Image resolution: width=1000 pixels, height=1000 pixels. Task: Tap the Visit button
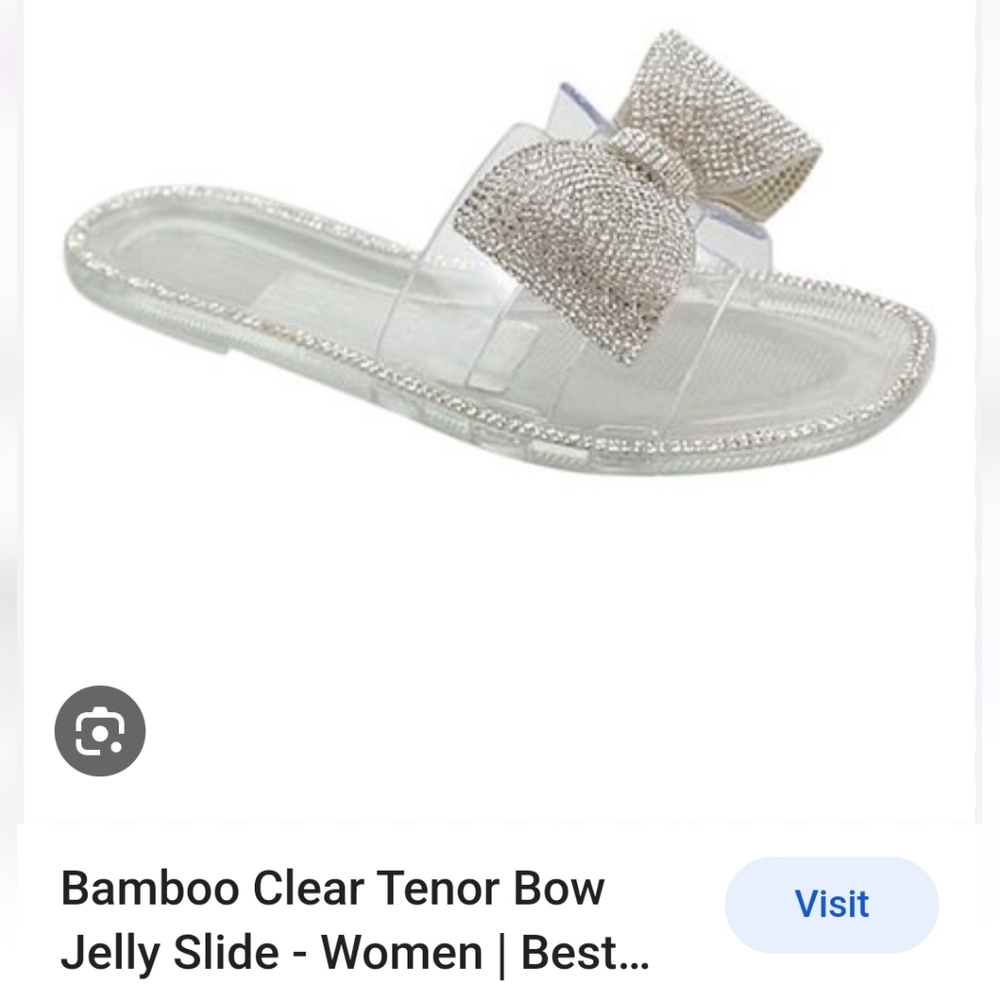(831, 904)
